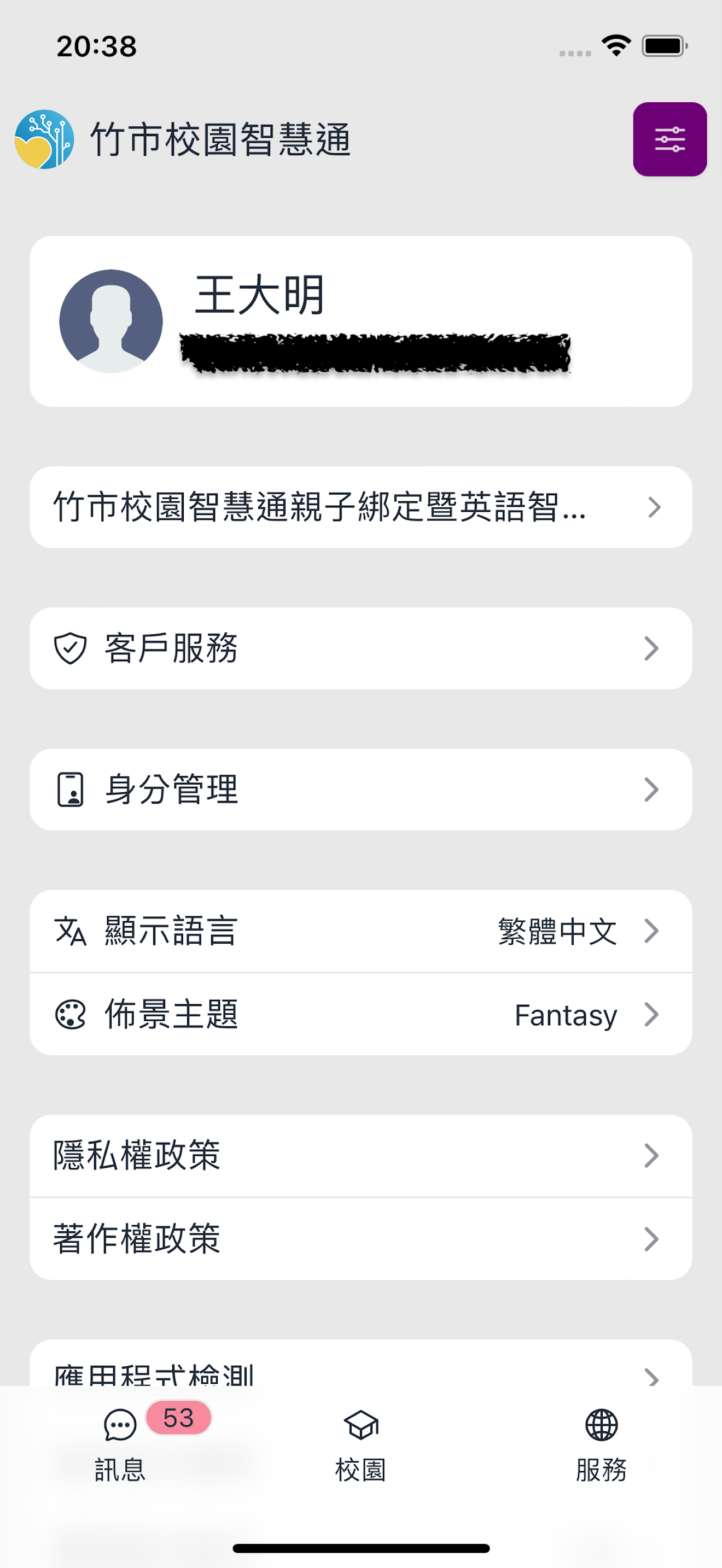Switch to the 服務 tab

(x=602, y=1446)
